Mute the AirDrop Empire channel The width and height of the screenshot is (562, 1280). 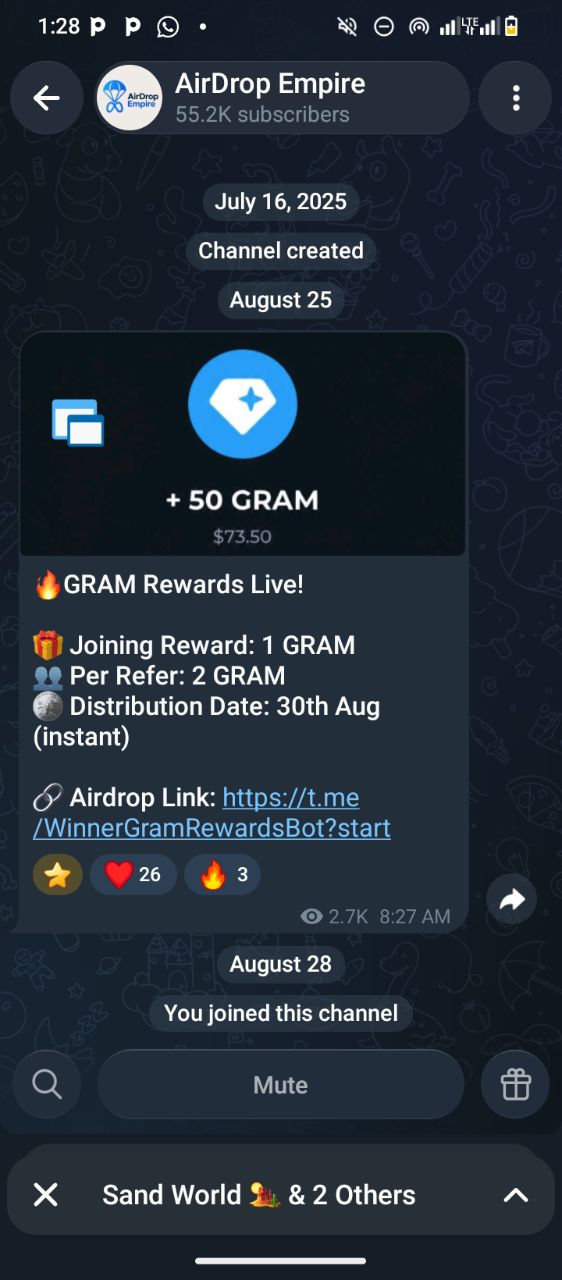pos(280,1085)
